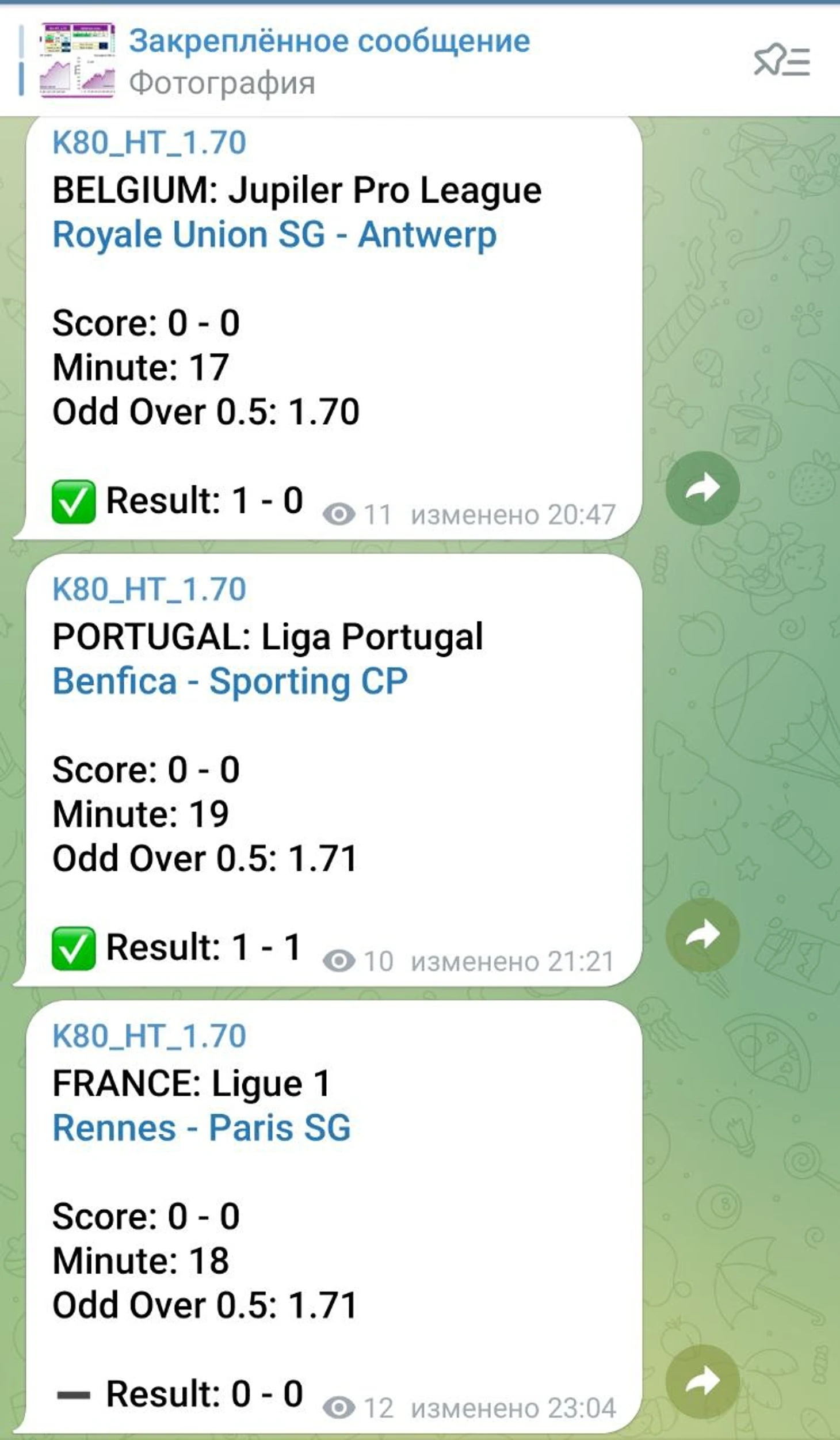This screenshot has height=1440, width=840.
Task: Open the Rennes - Paris SG link
Action: [201, 1128]
